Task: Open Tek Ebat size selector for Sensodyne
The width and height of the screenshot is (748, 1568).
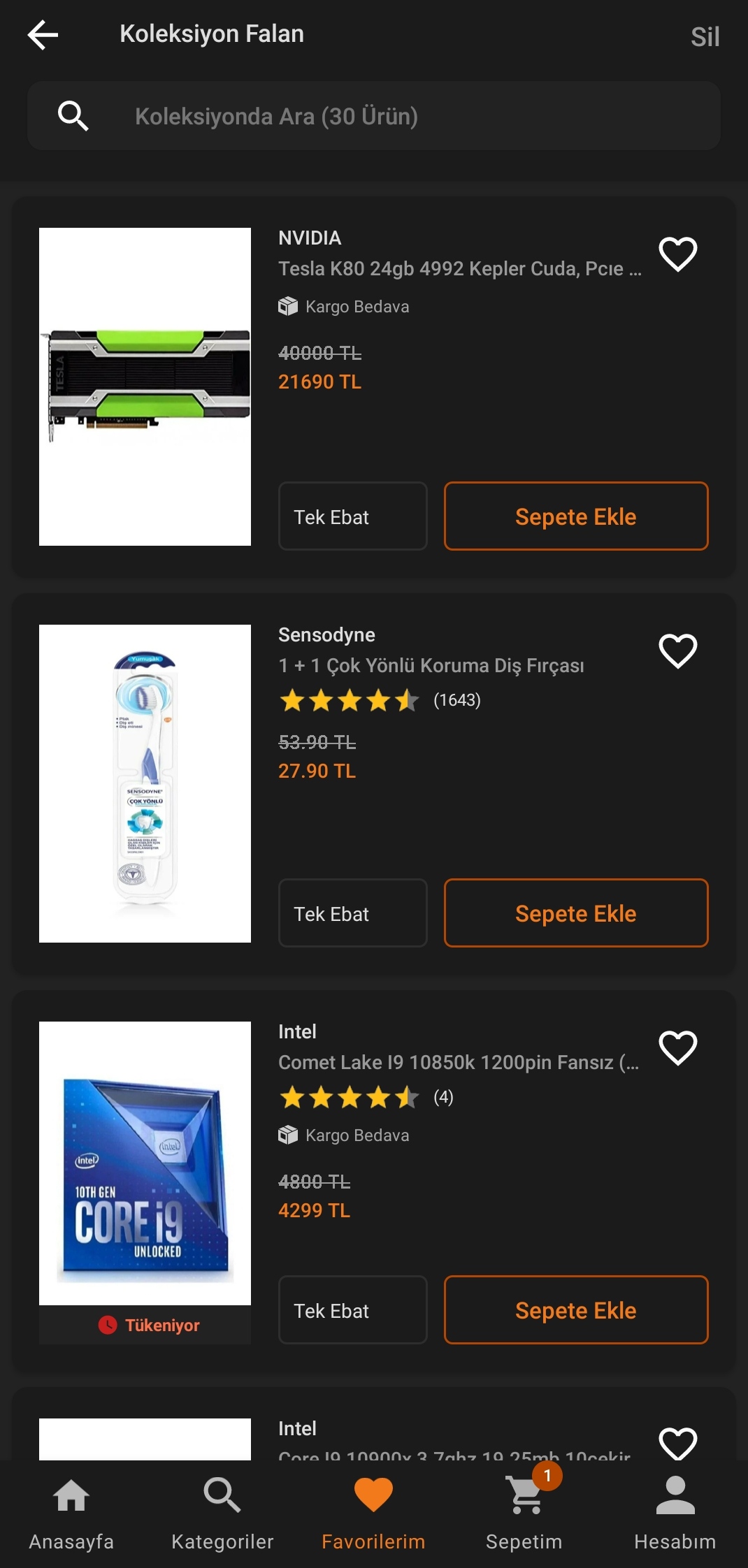Action: 352,913
